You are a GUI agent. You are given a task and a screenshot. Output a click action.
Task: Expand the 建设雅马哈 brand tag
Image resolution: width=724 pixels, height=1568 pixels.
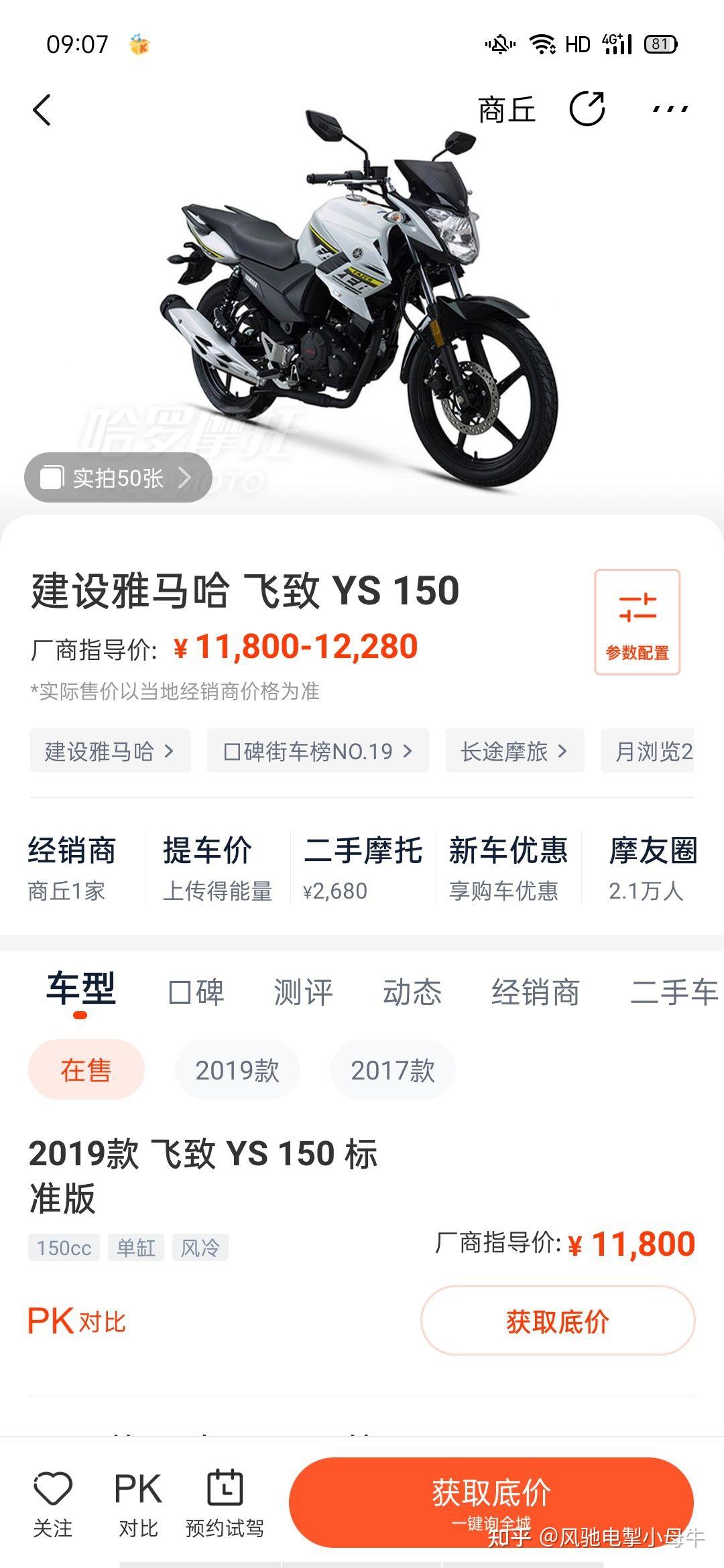pos(111,751)
